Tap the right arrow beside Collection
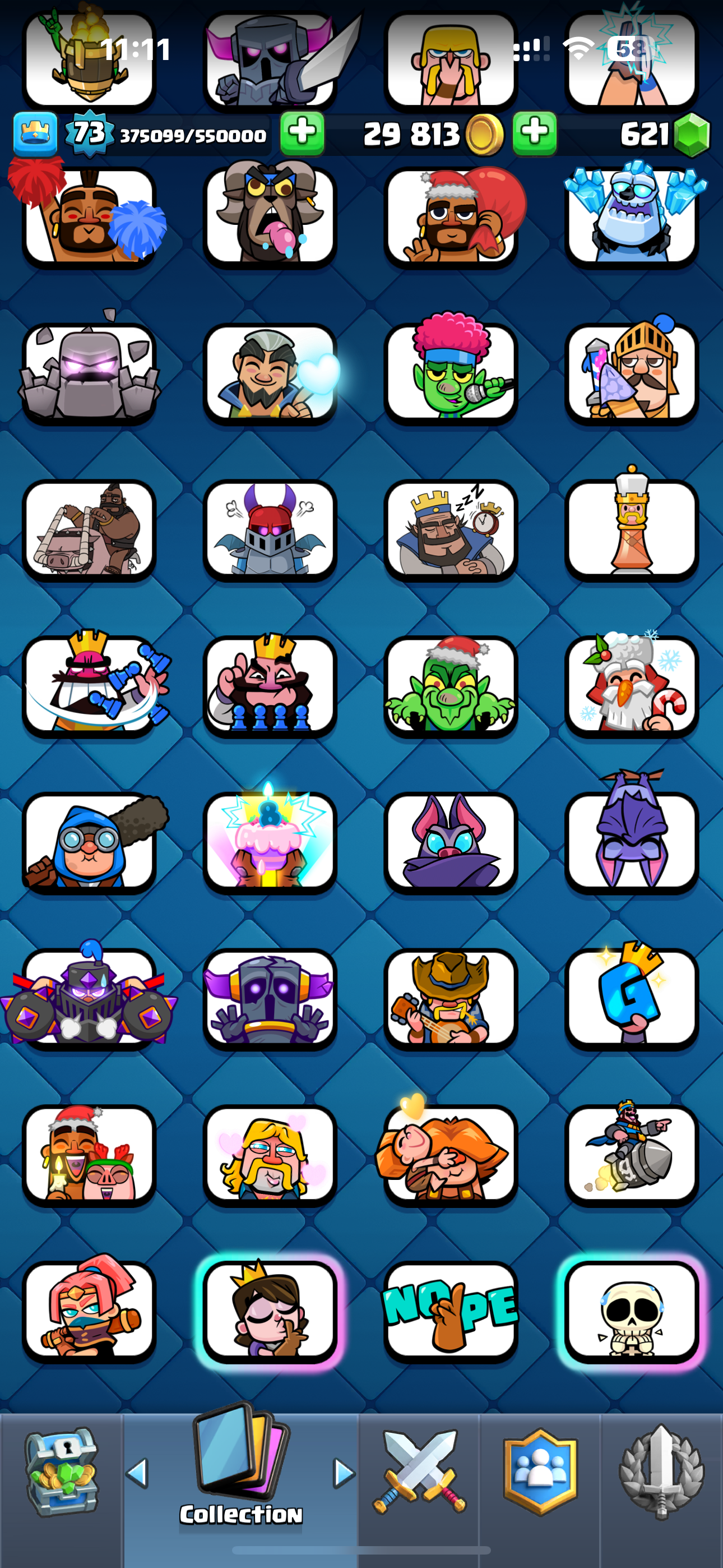723x1568 pixels. [344, 1474]
